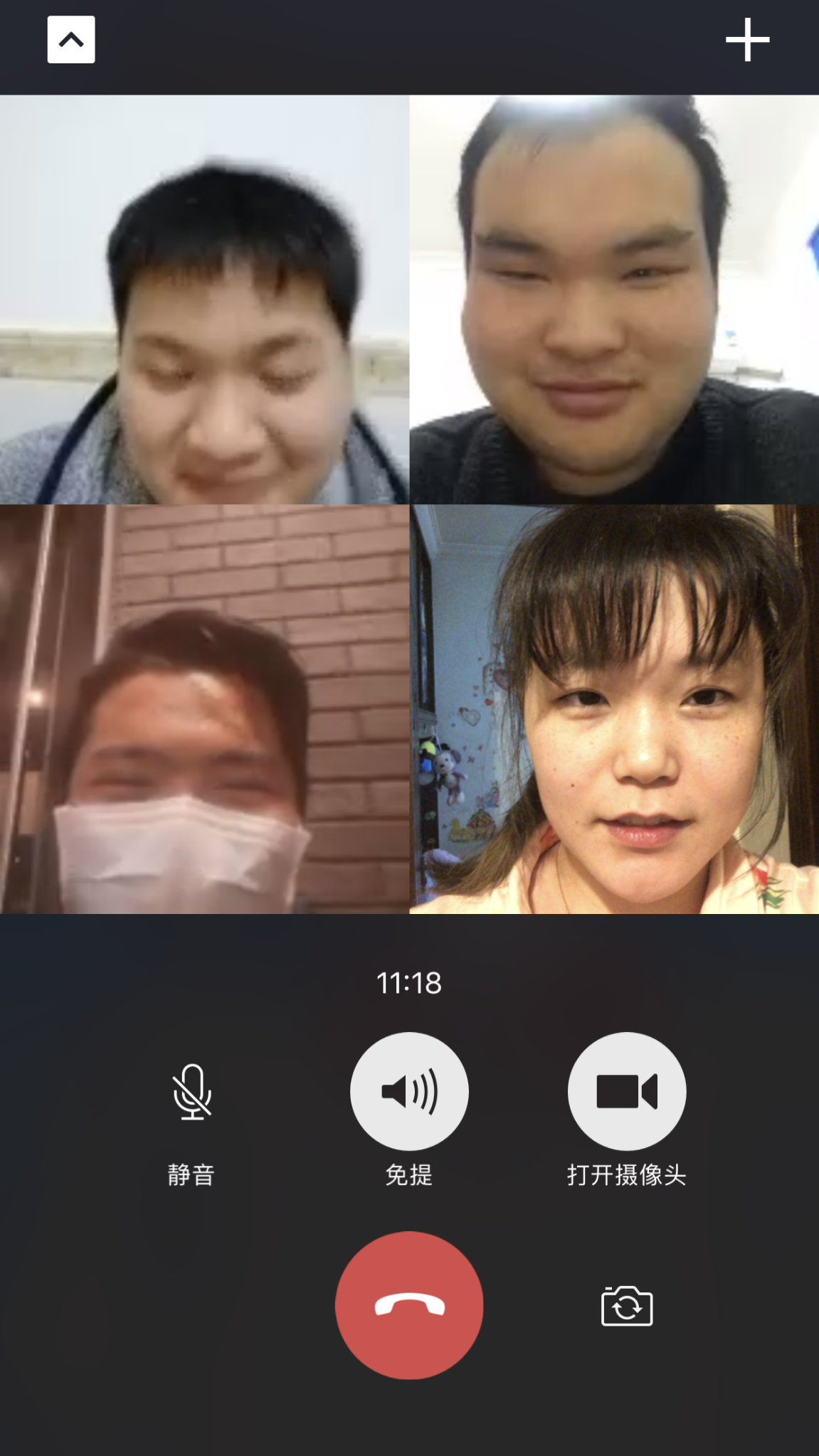Toggle the speakerphone (免提)
819x1456 pixels.
click(x=409, y=1091)
